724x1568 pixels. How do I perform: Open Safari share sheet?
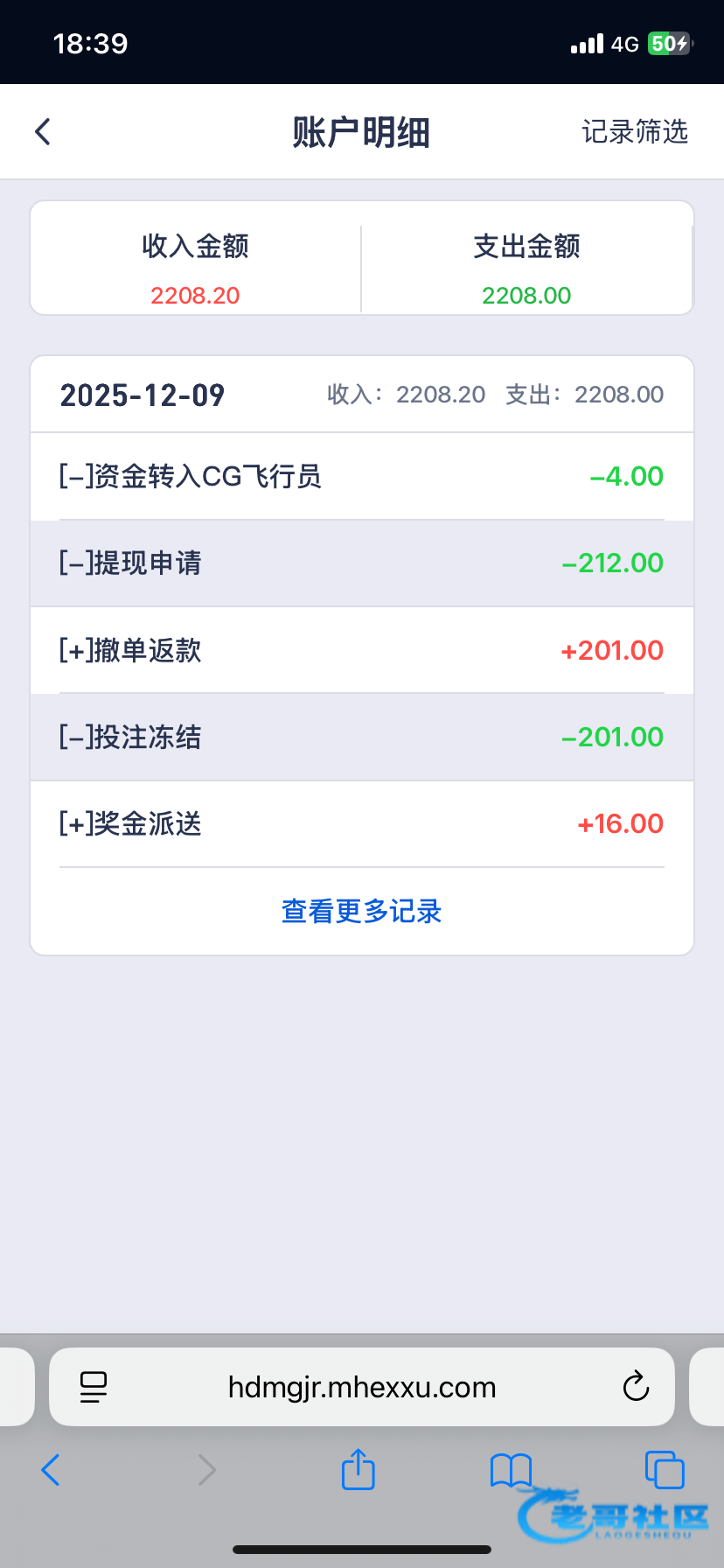pos(358,1469)
